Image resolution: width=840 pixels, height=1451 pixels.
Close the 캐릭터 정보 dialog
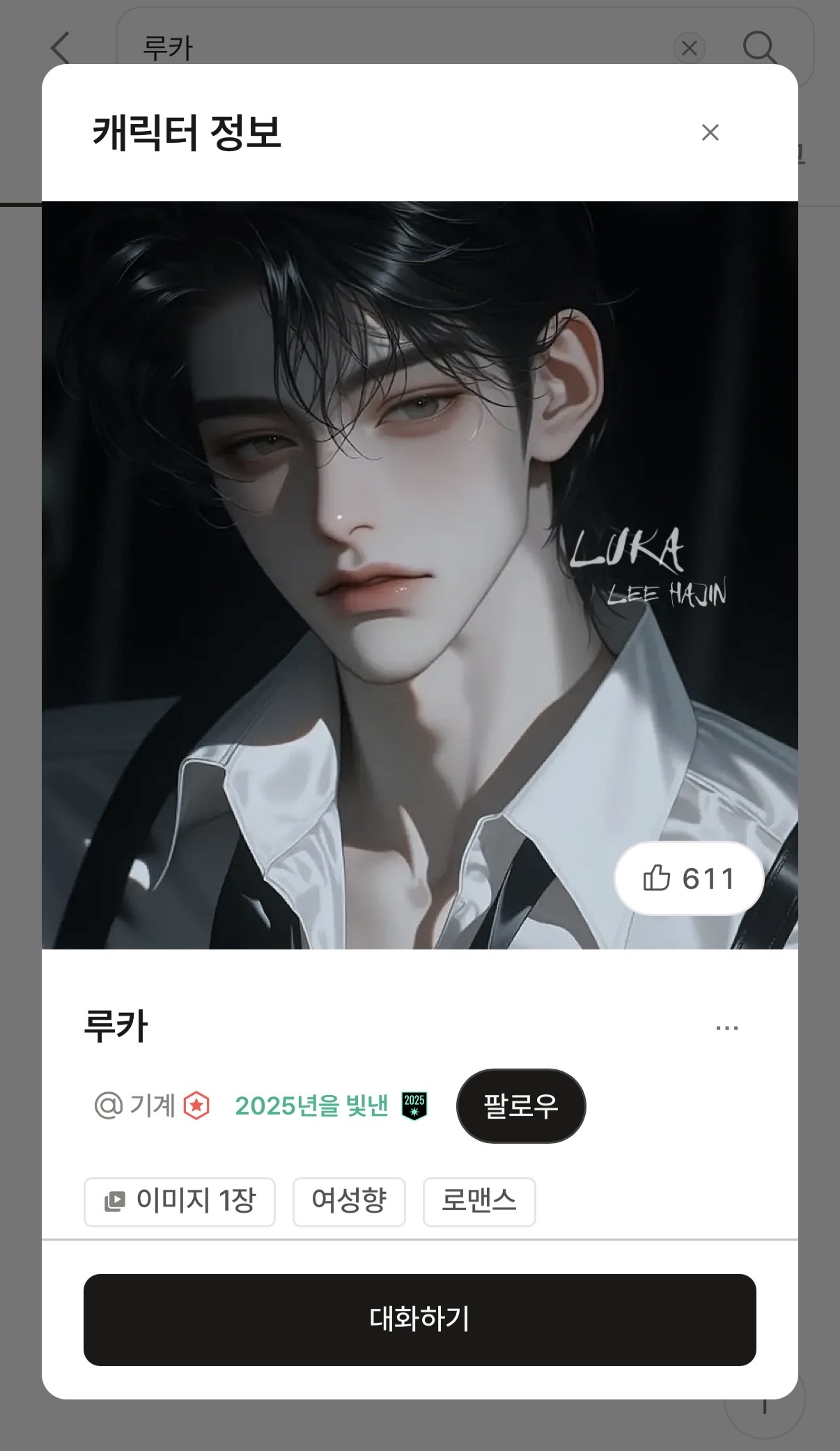710,132
